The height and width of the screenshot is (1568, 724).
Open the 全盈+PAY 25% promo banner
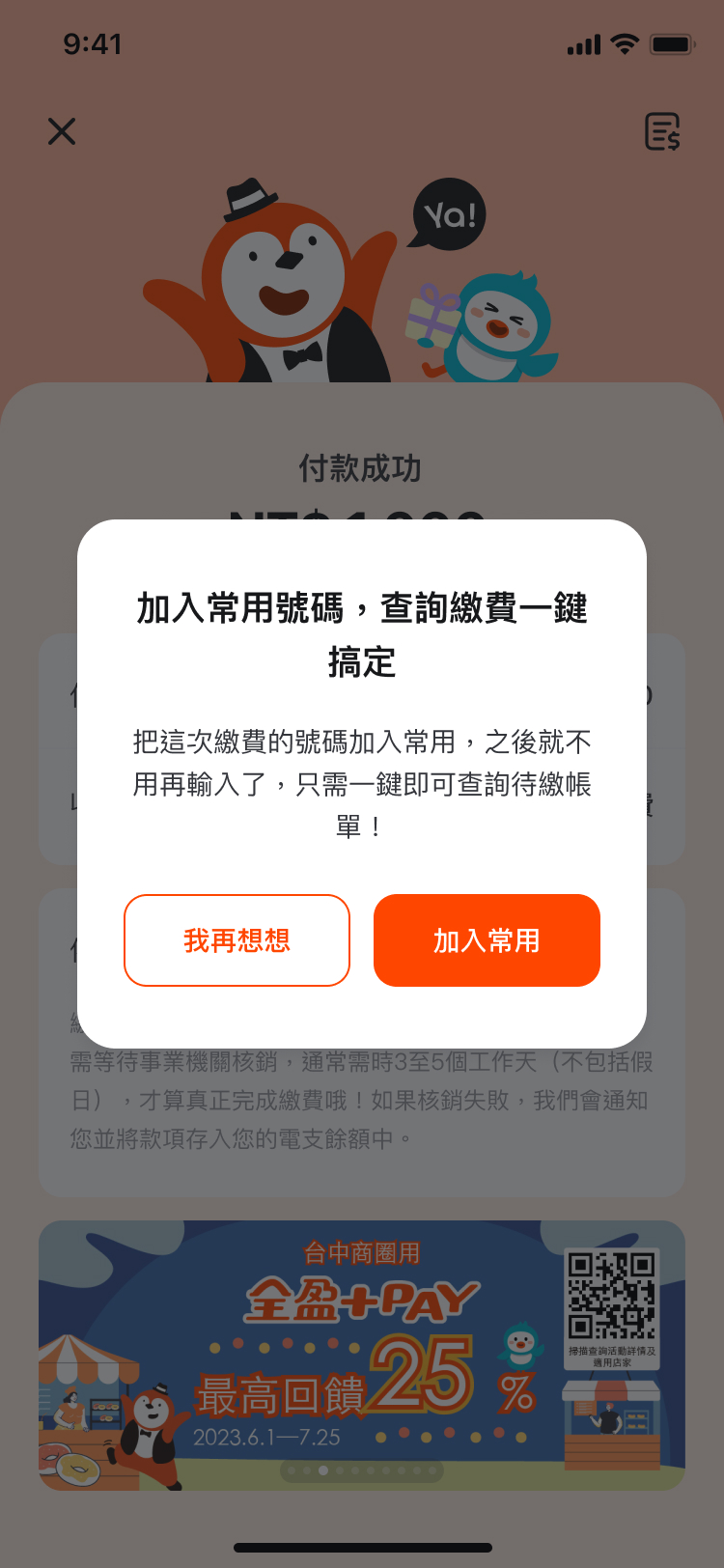[x=361, y=1354]
